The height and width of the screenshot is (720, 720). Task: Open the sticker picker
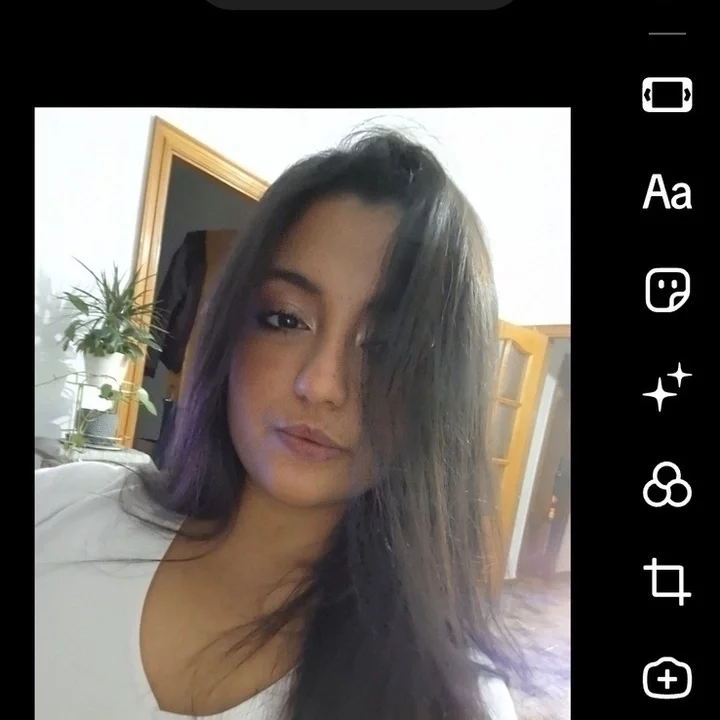coord(667,291)
